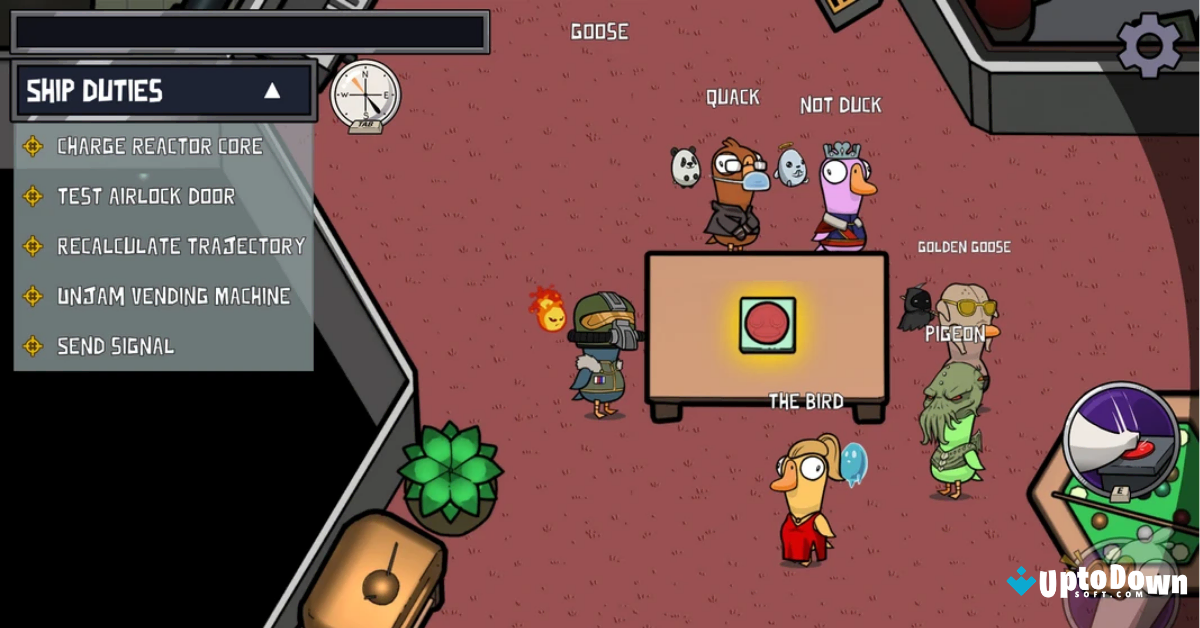This screenshot has width=1200, height=628.
Task: Tap the emergency button action at bottom right
Action: 1121,441
